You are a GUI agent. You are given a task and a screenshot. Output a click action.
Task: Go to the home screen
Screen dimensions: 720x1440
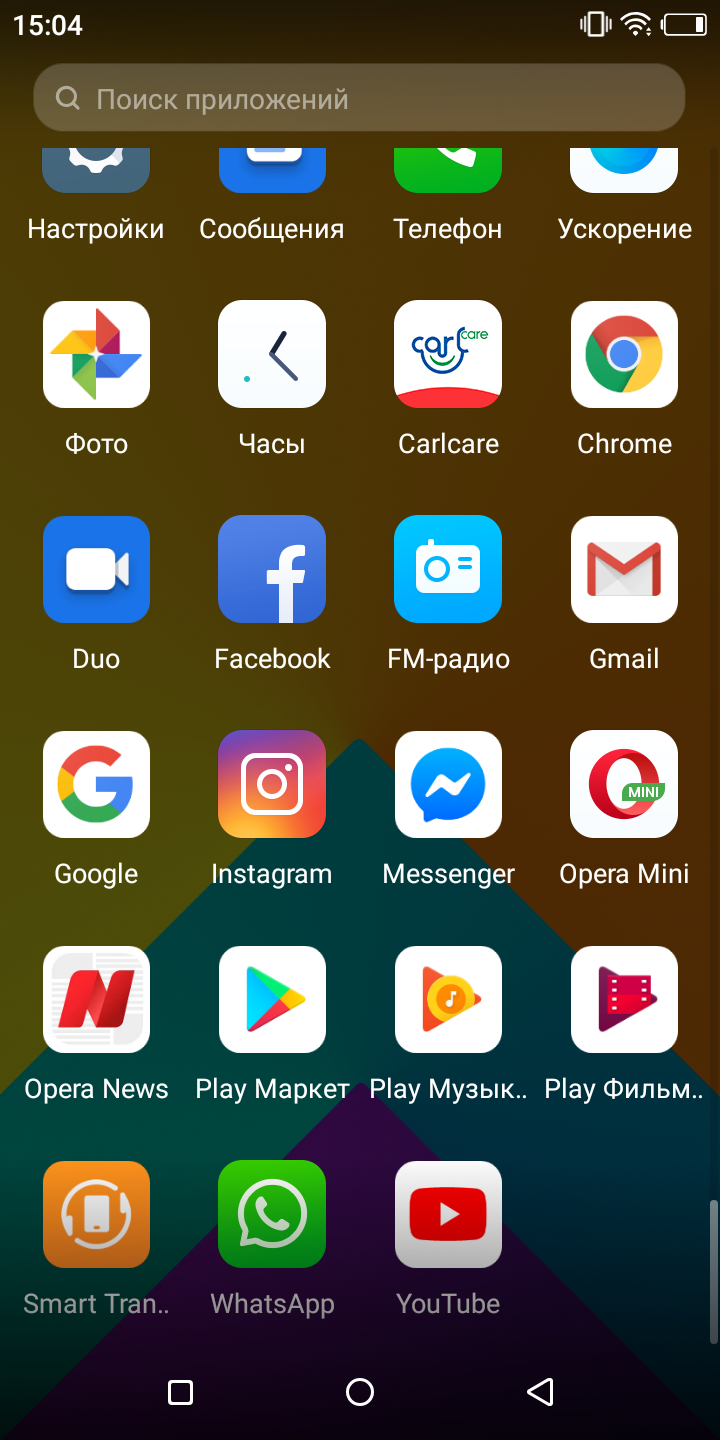tap(359, 1391)
